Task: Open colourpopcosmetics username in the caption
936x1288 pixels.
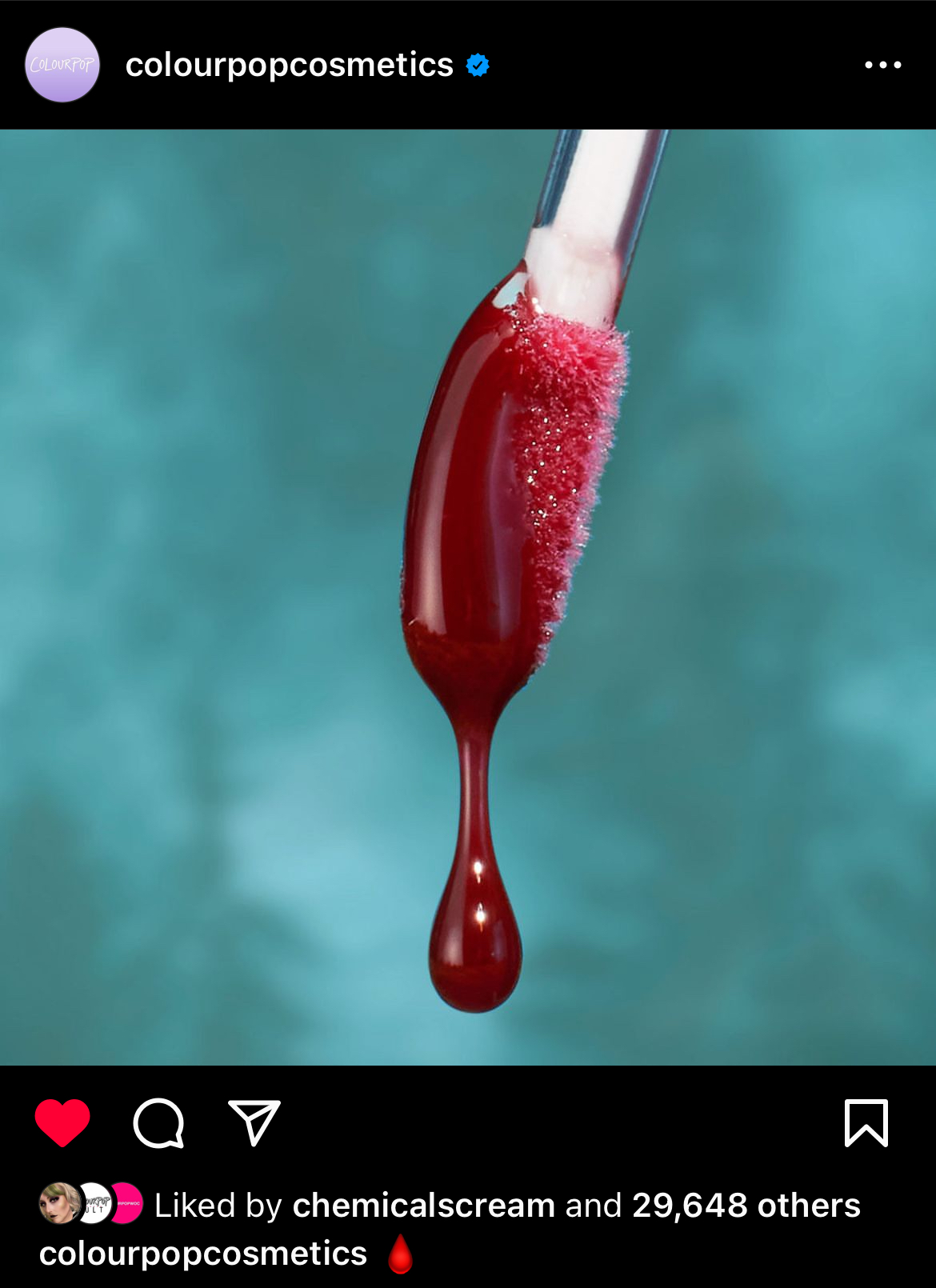Action: click(x=203, y=1254)
